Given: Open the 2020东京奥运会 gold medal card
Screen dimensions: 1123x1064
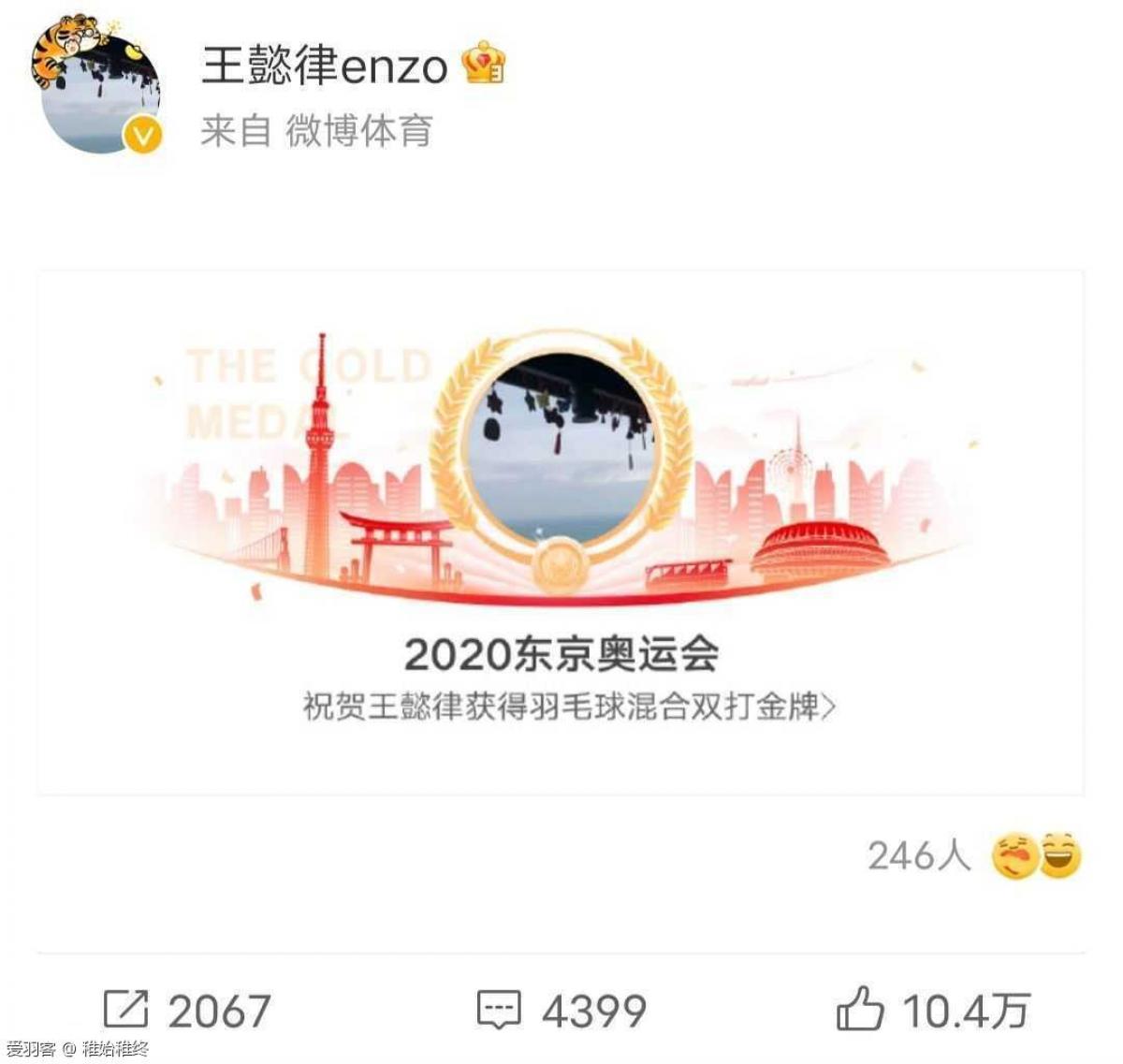Looking at the screenshot, I should [x=561, y=533].
